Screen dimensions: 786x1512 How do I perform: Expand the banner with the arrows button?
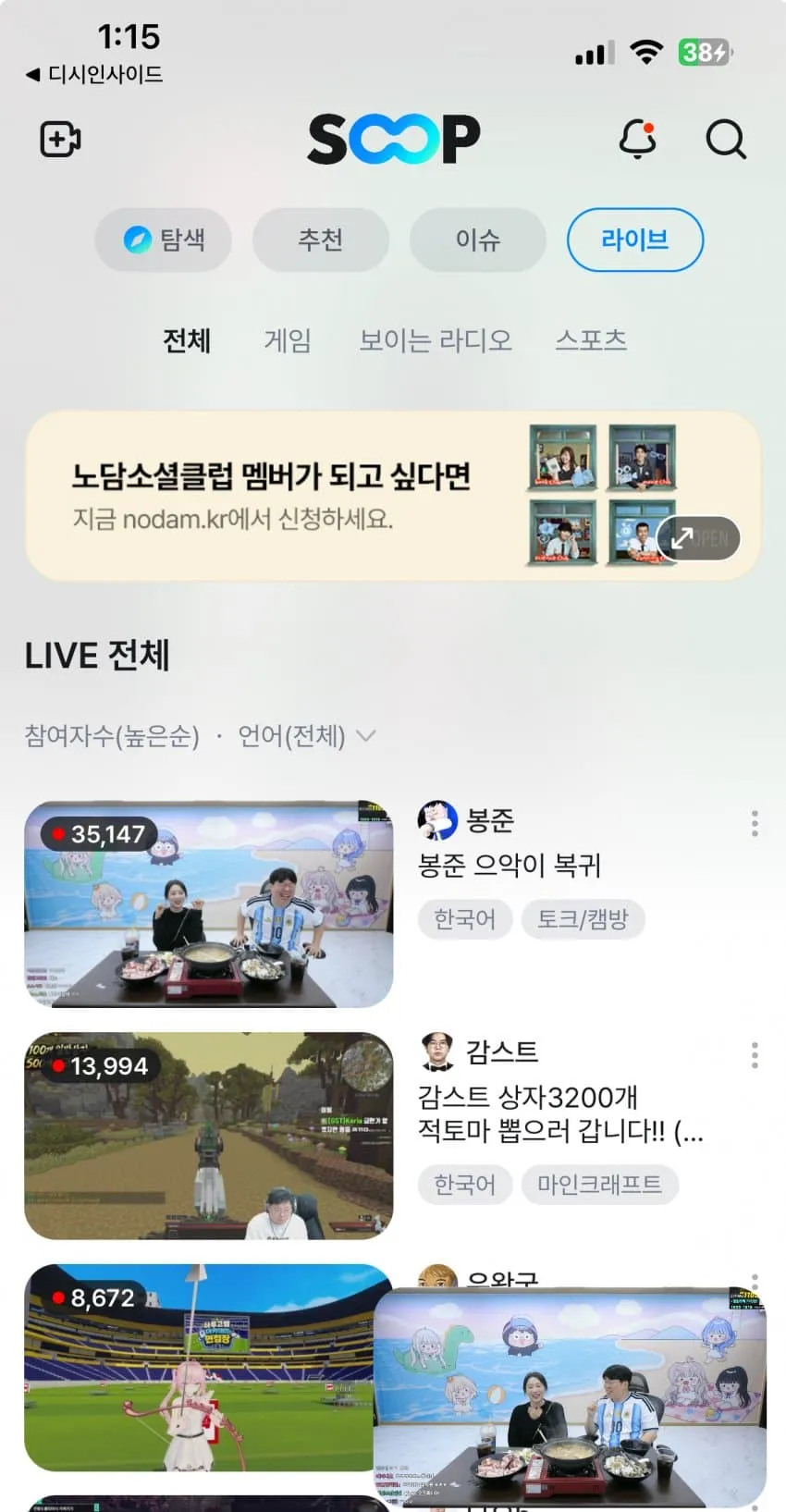tap(698, 538)
